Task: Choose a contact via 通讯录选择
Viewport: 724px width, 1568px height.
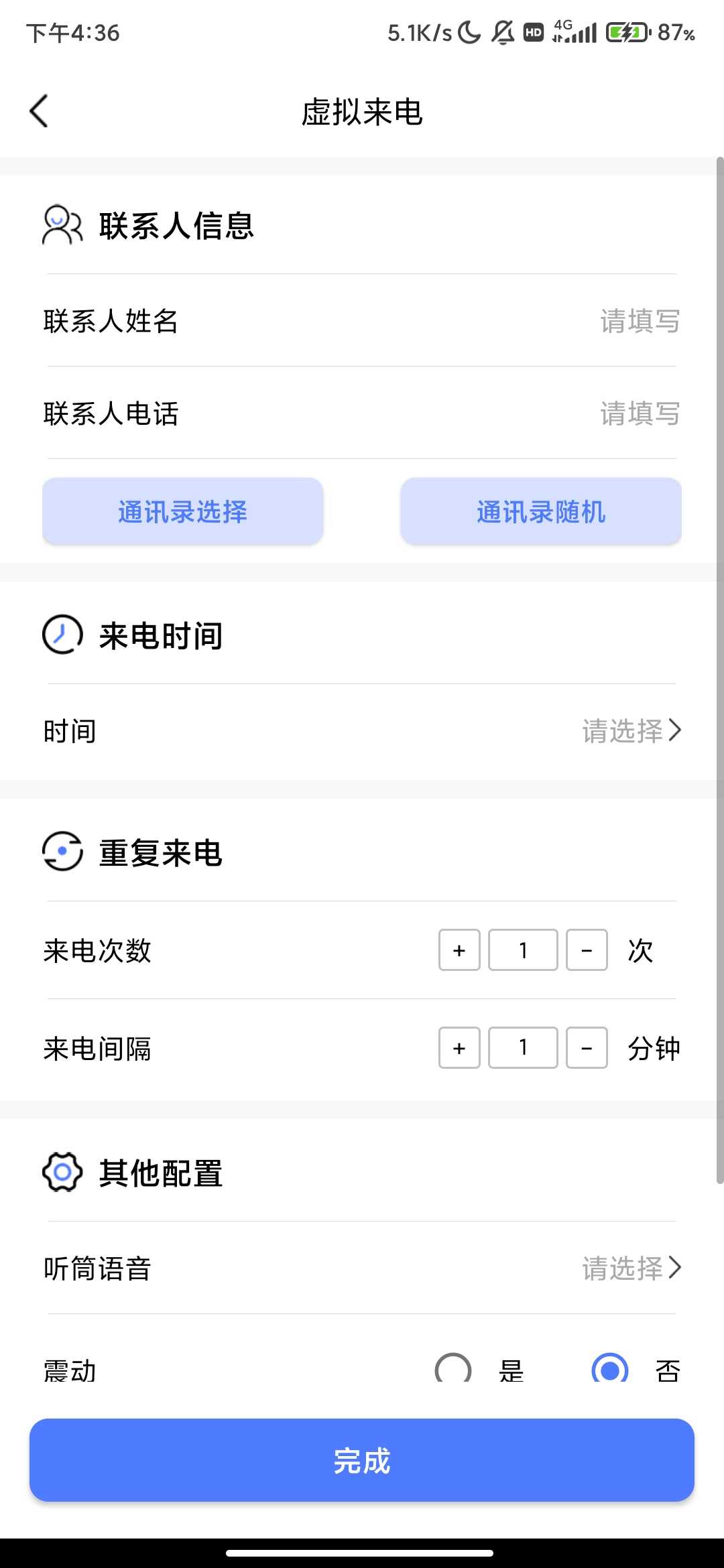Action: [182, 512]
